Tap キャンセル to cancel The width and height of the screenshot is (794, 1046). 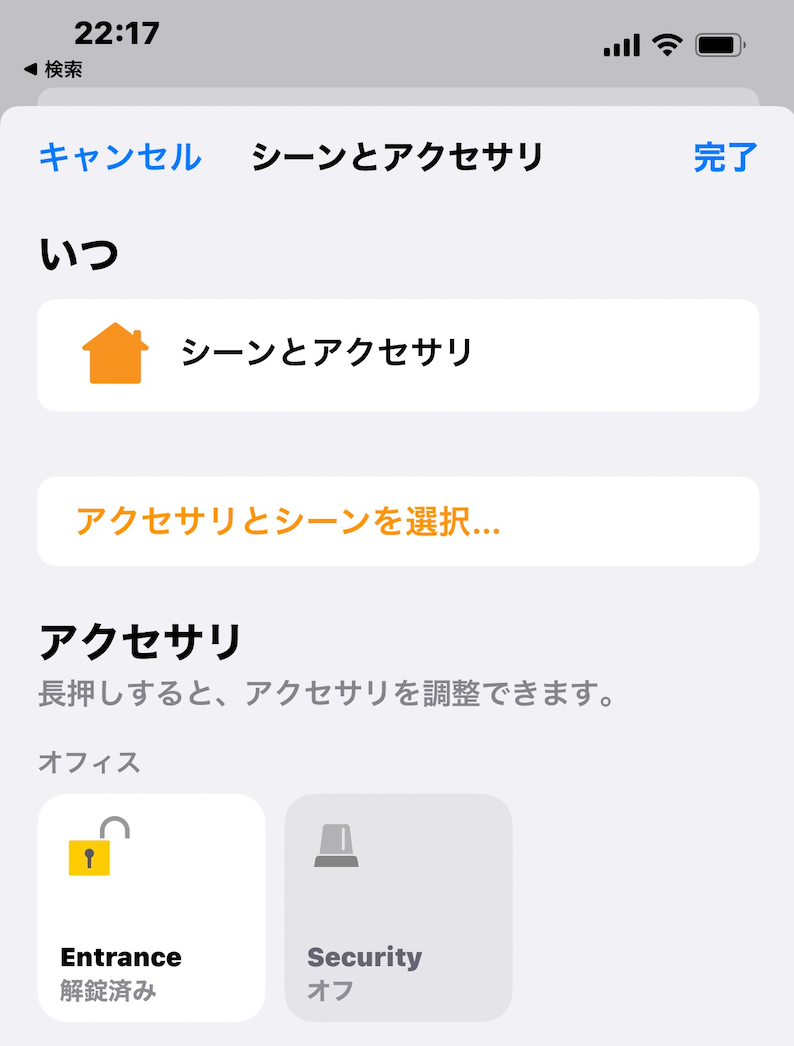coord(120,157)
